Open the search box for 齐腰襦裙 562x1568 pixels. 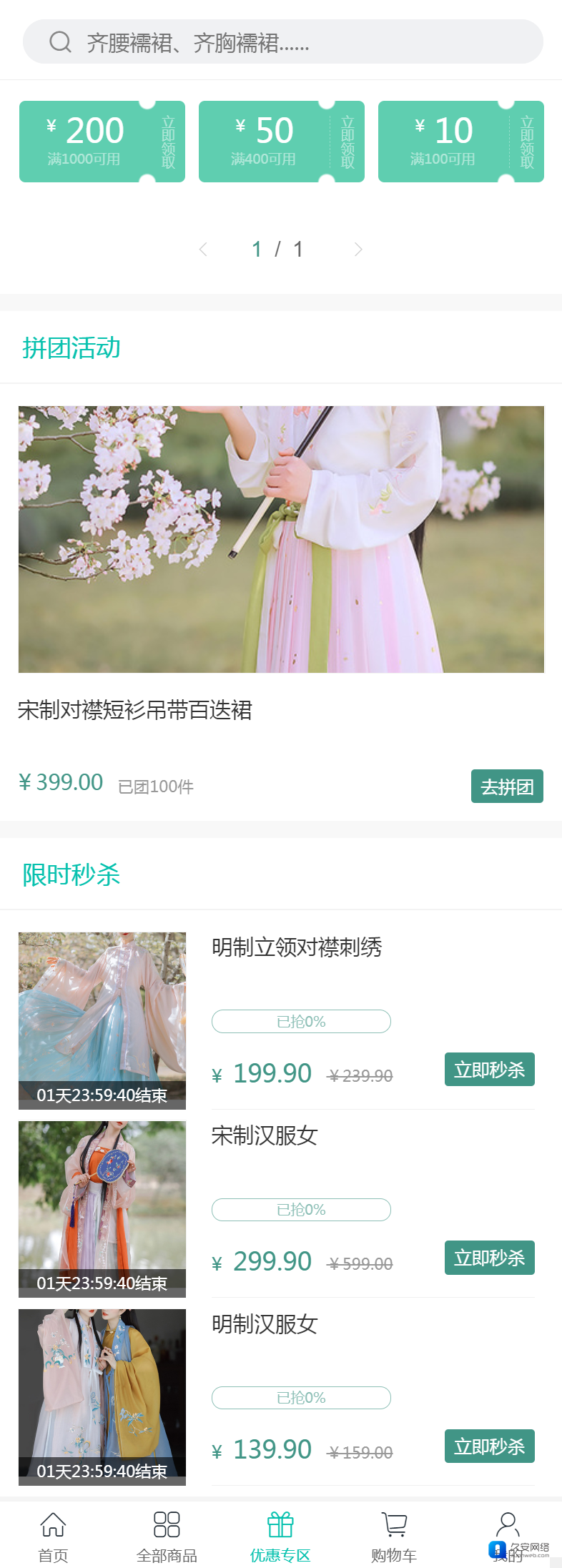pos(282,42)
